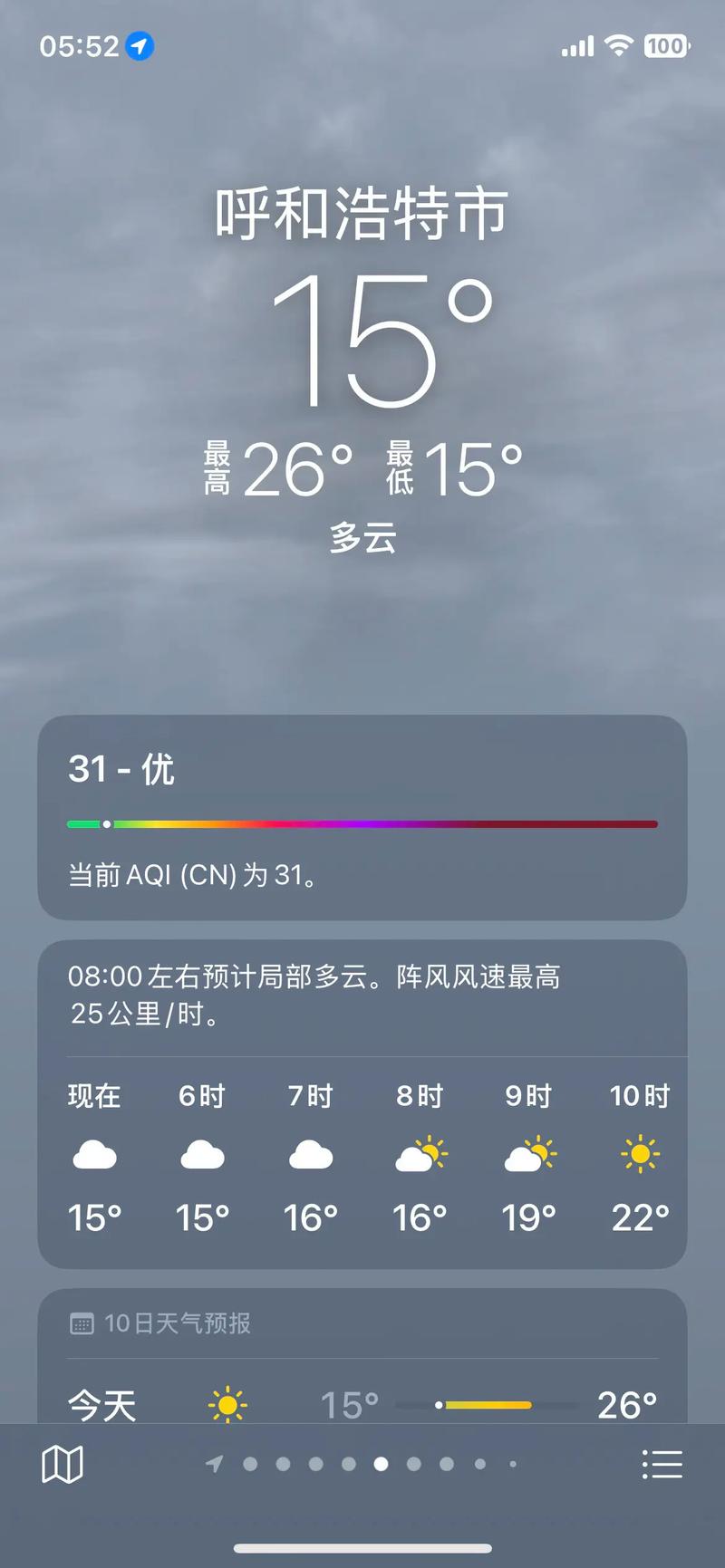
Task: Tap the partly sunny icon for 9时
Action: coord(530,1154)
